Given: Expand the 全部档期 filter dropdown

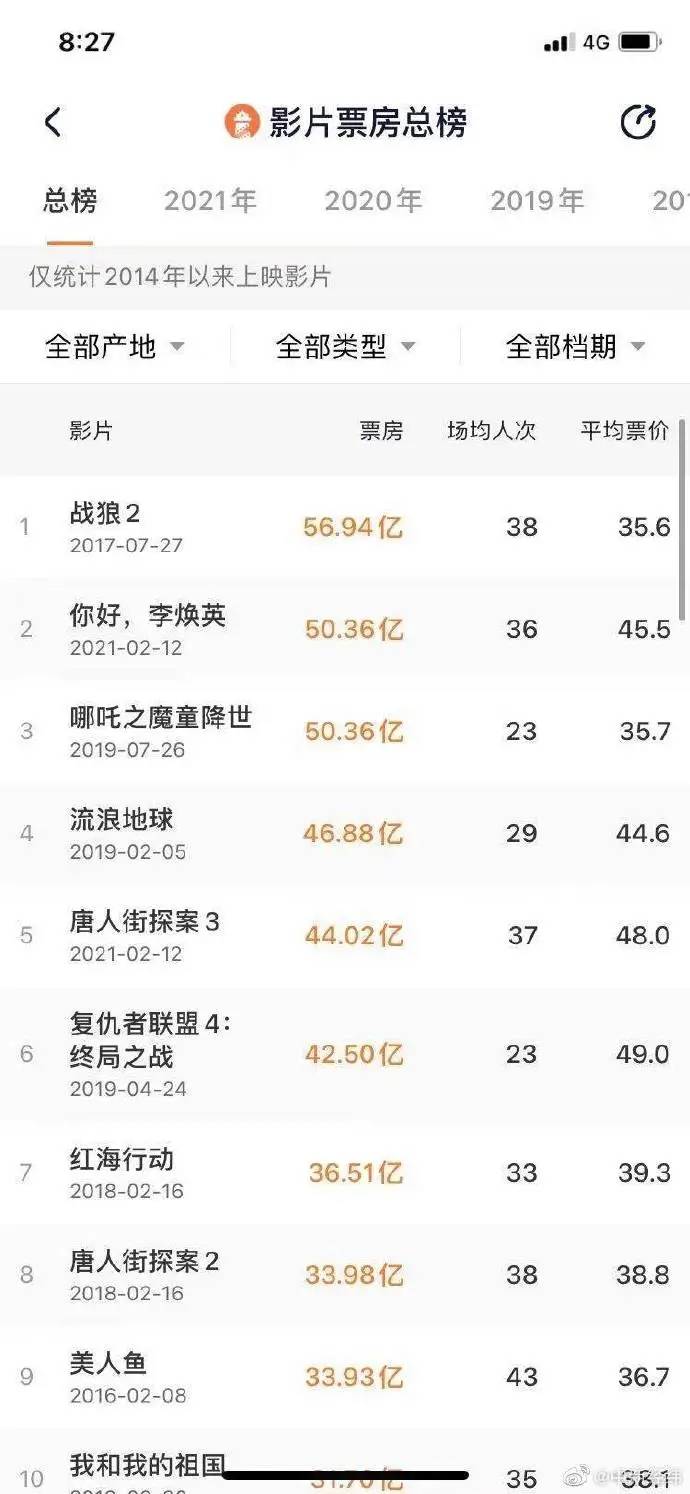Looking at the screenshot, I should 576,347.
